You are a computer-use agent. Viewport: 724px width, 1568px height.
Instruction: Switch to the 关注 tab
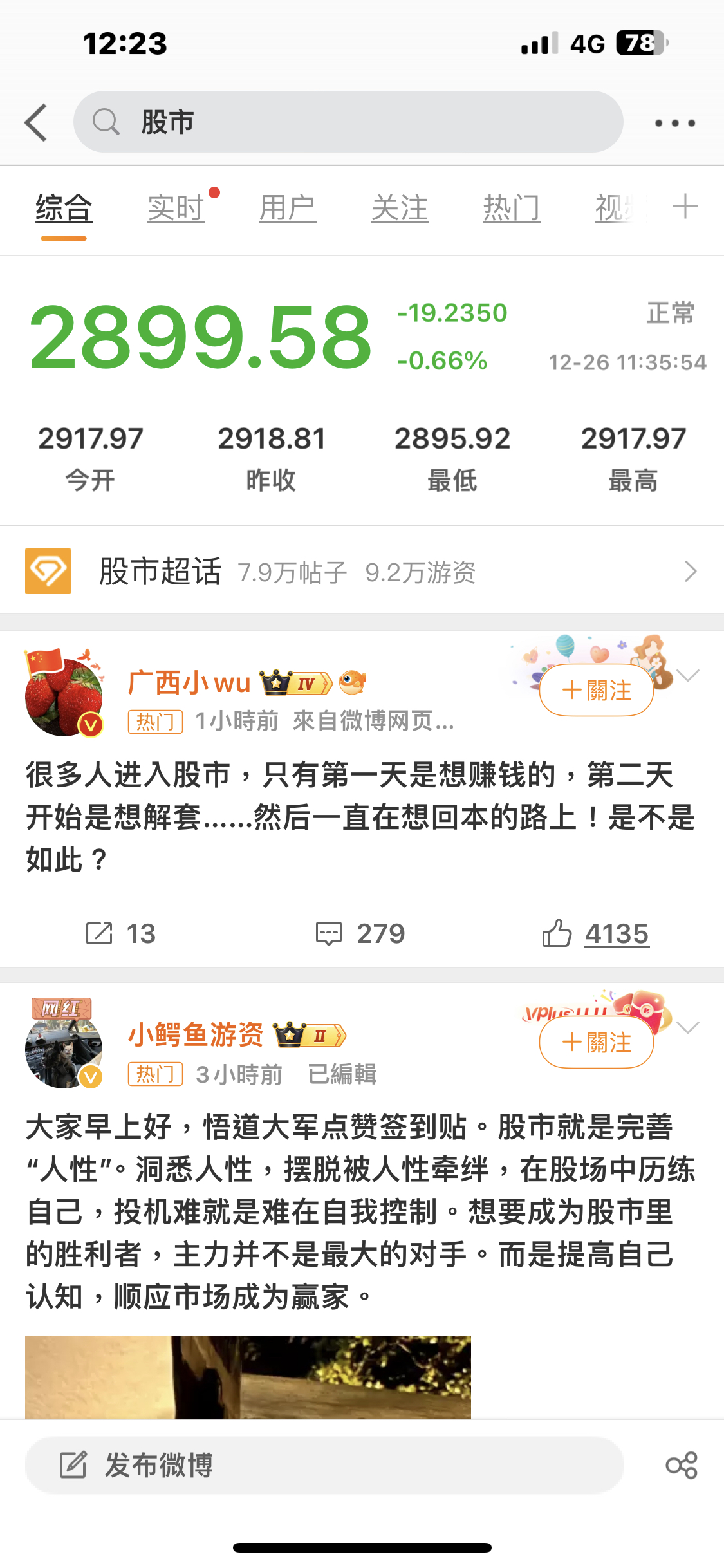399,208
